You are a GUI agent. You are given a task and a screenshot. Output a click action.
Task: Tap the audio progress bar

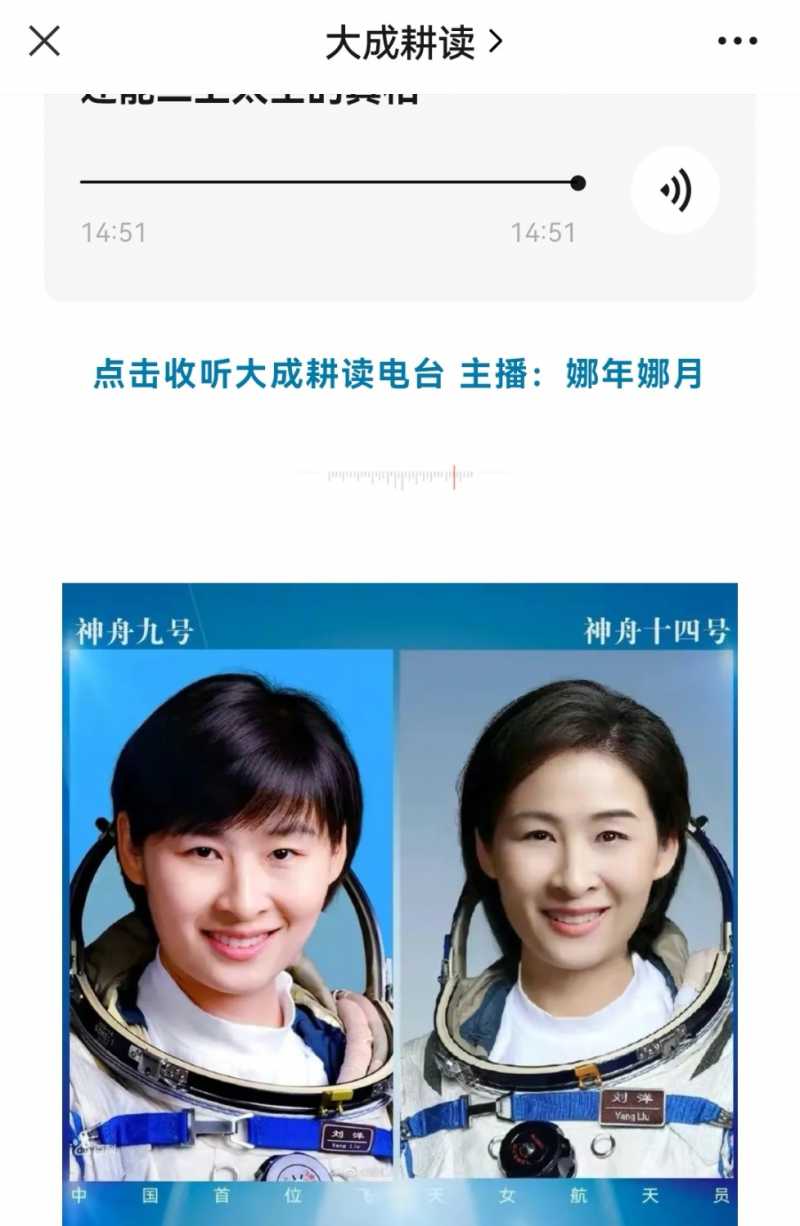(x=330, y=183)
